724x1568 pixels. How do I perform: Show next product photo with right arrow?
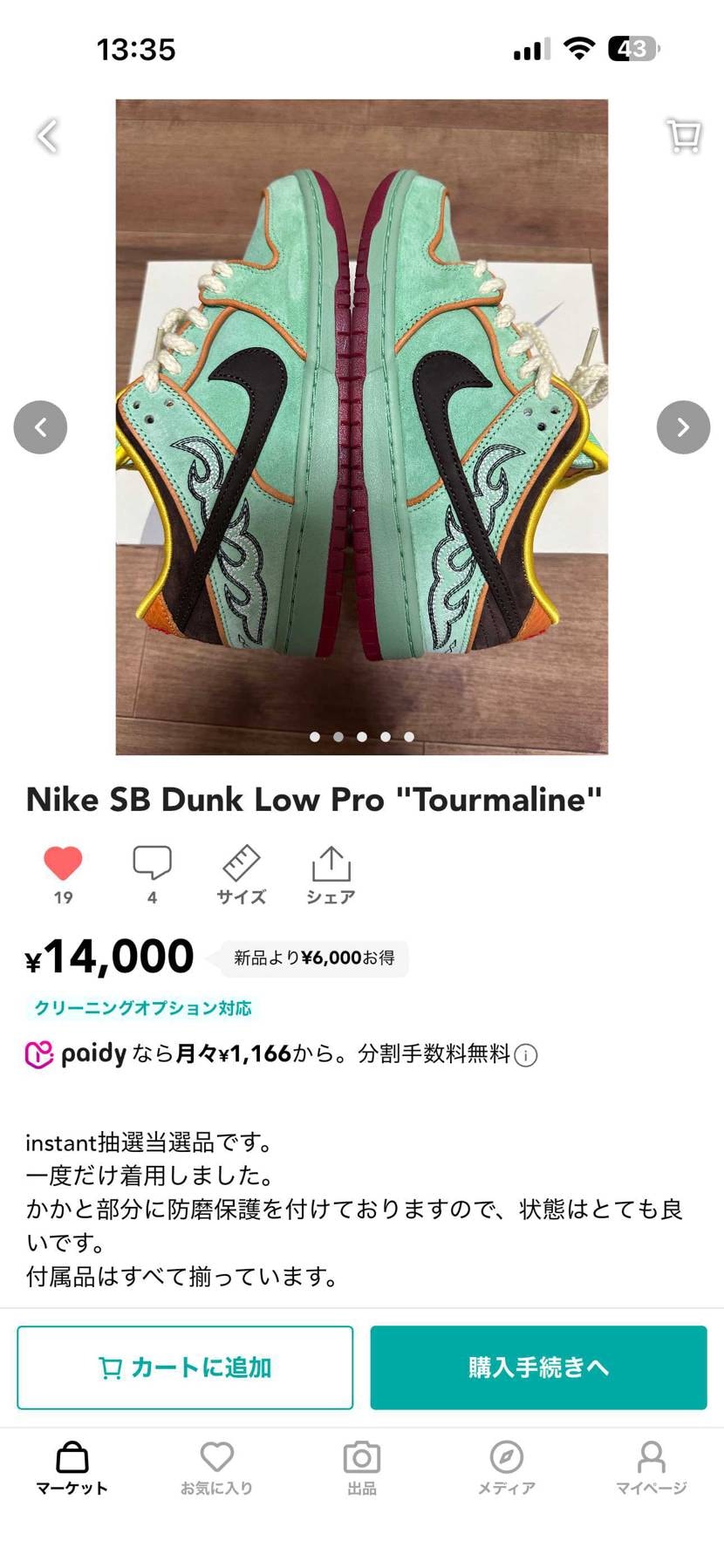tap(683, 427)
